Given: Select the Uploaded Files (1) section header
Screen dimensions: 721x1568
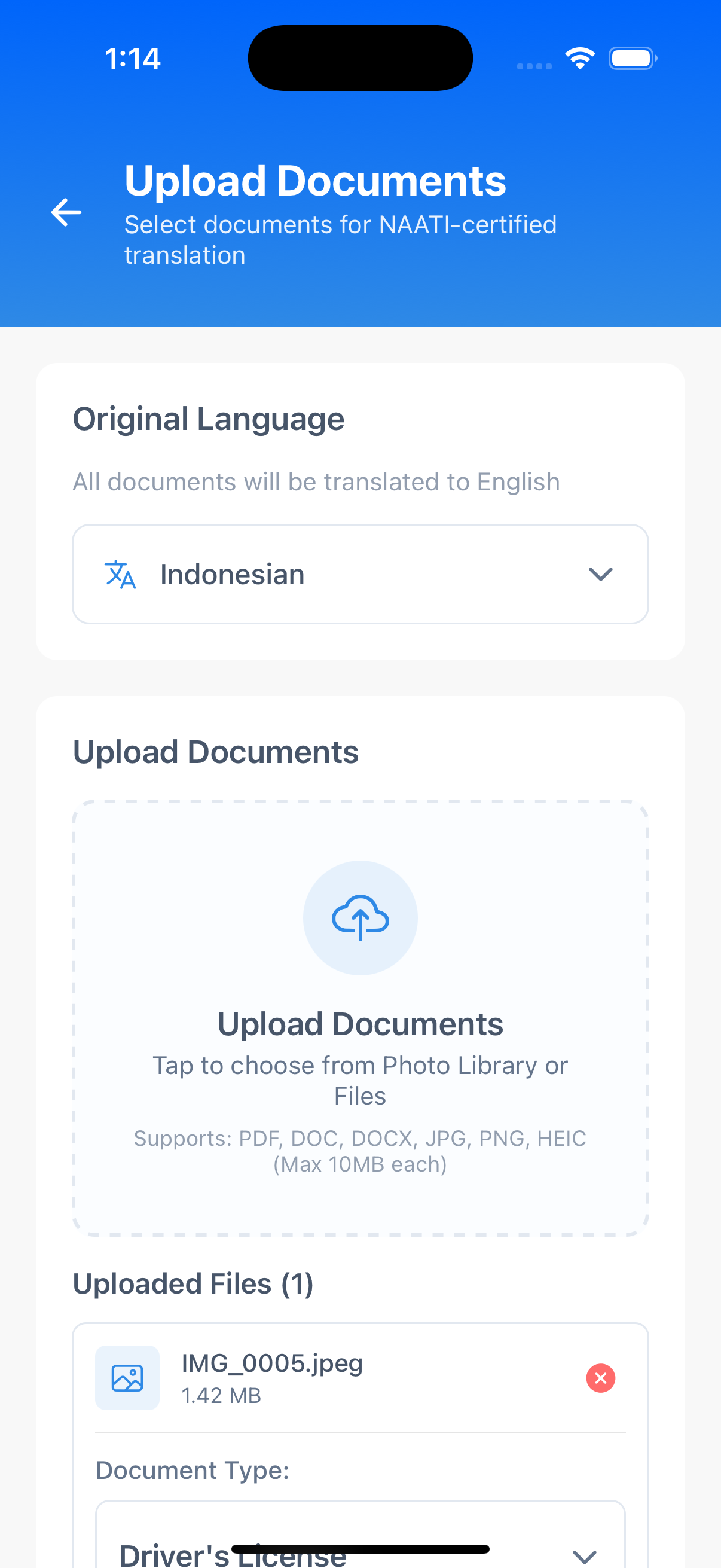Looking at the screenshot, I should [x=193, y=1283].
